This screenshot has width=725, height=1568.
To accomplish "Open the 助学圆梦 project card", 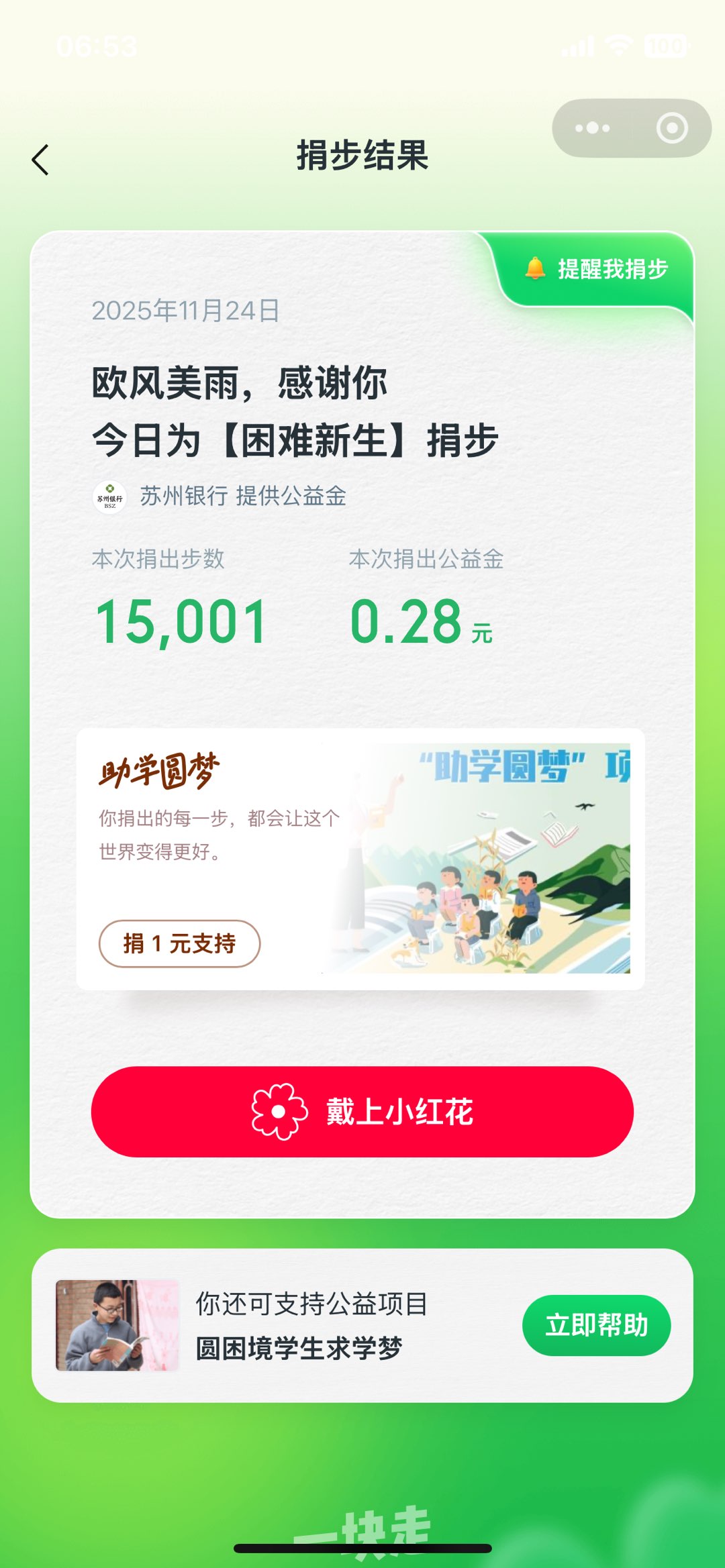I will click(470, 852).
